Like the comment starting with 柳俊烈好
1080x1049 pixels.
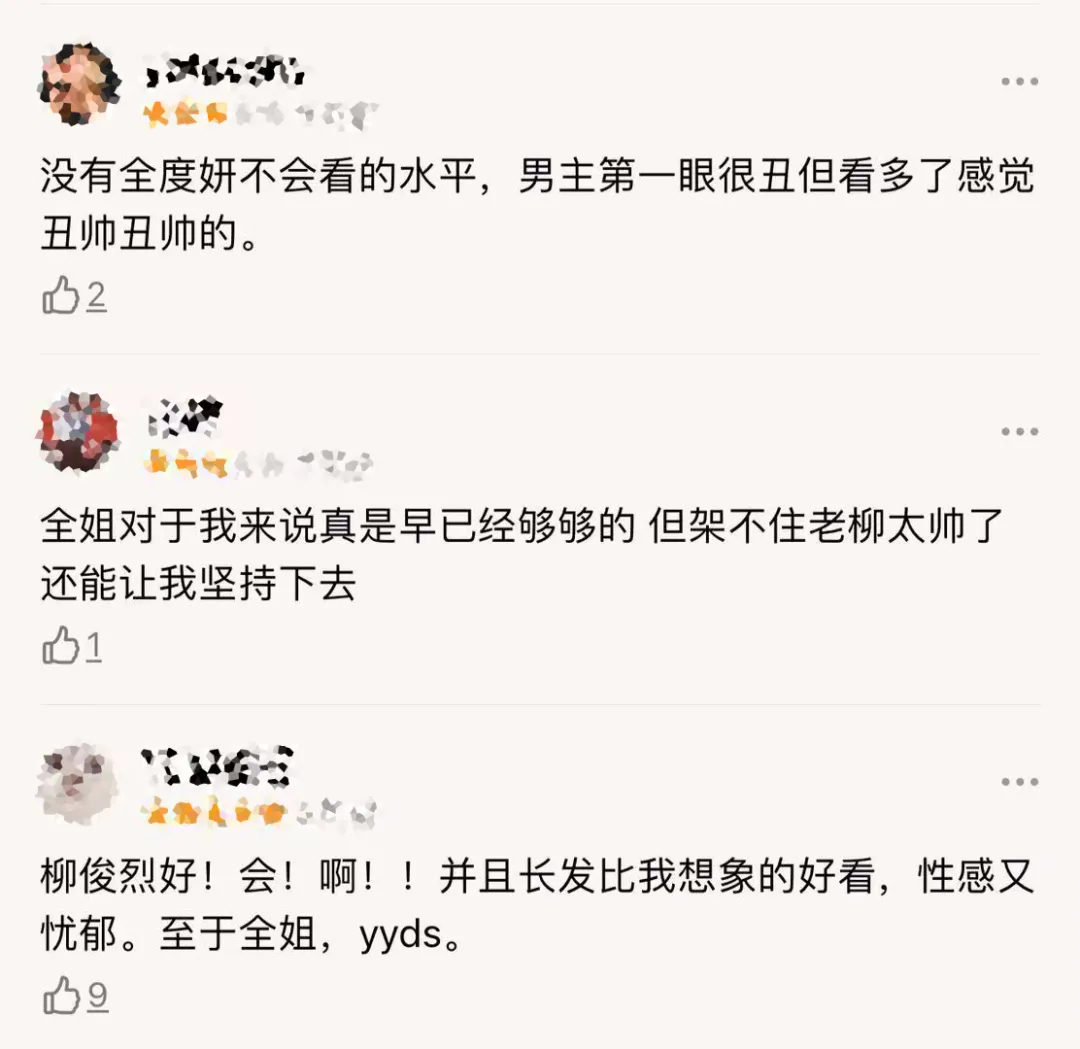point(61,996)
